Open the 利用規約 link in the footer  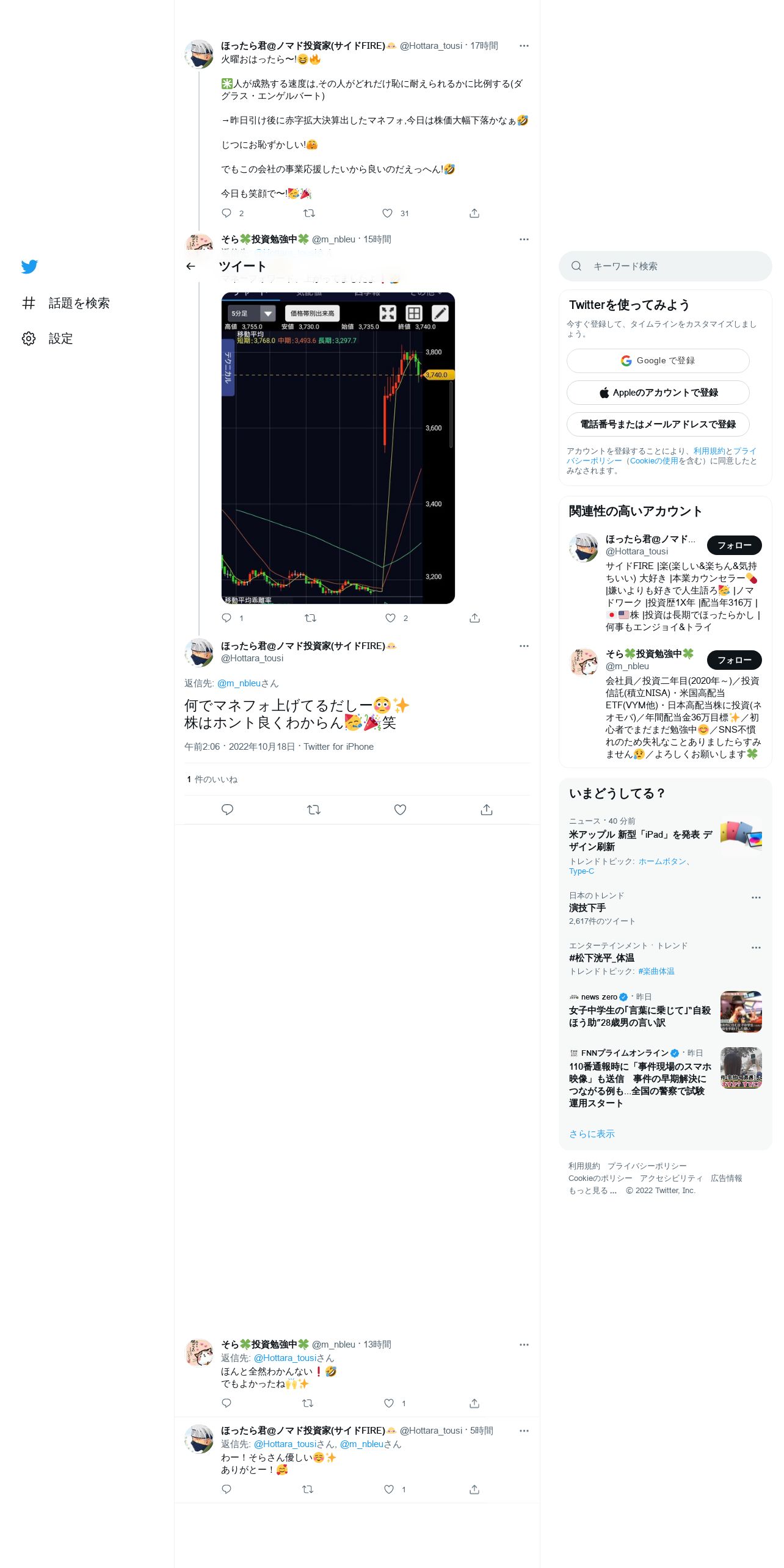pos(584,1166)
